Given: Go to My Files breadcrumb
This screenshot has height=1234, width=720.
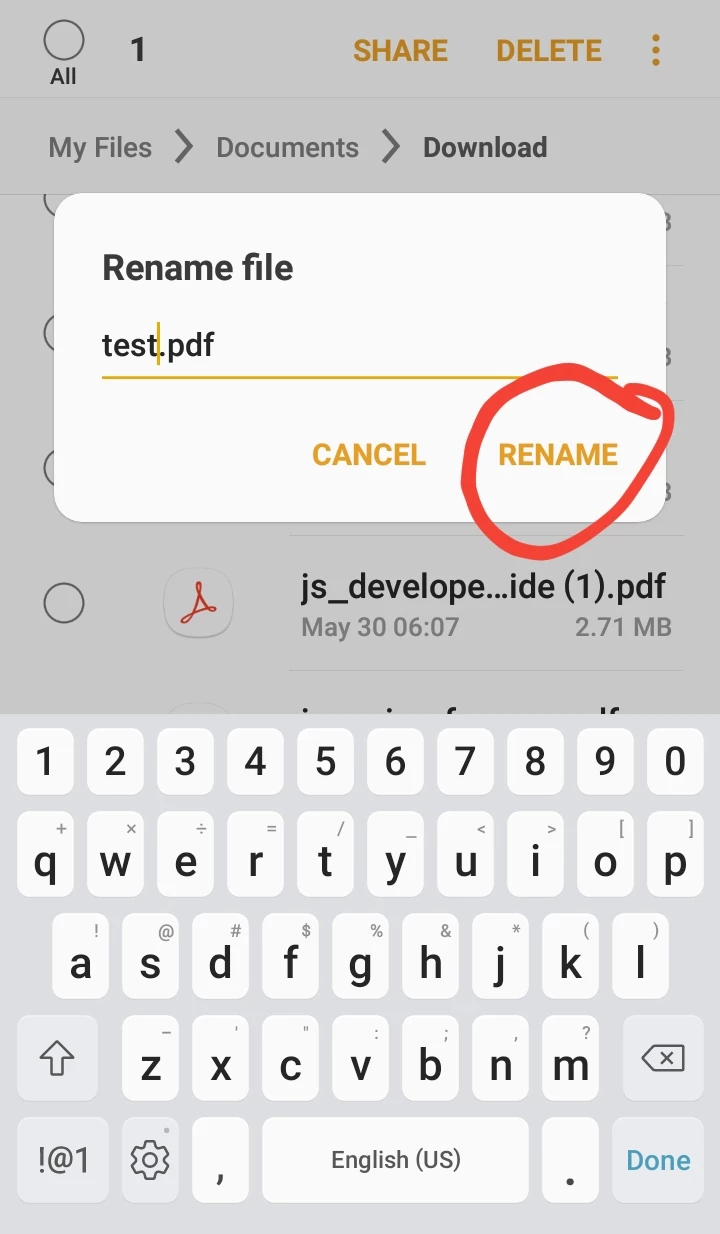Looking at the screenshot, I should click(x=100, y=148).
